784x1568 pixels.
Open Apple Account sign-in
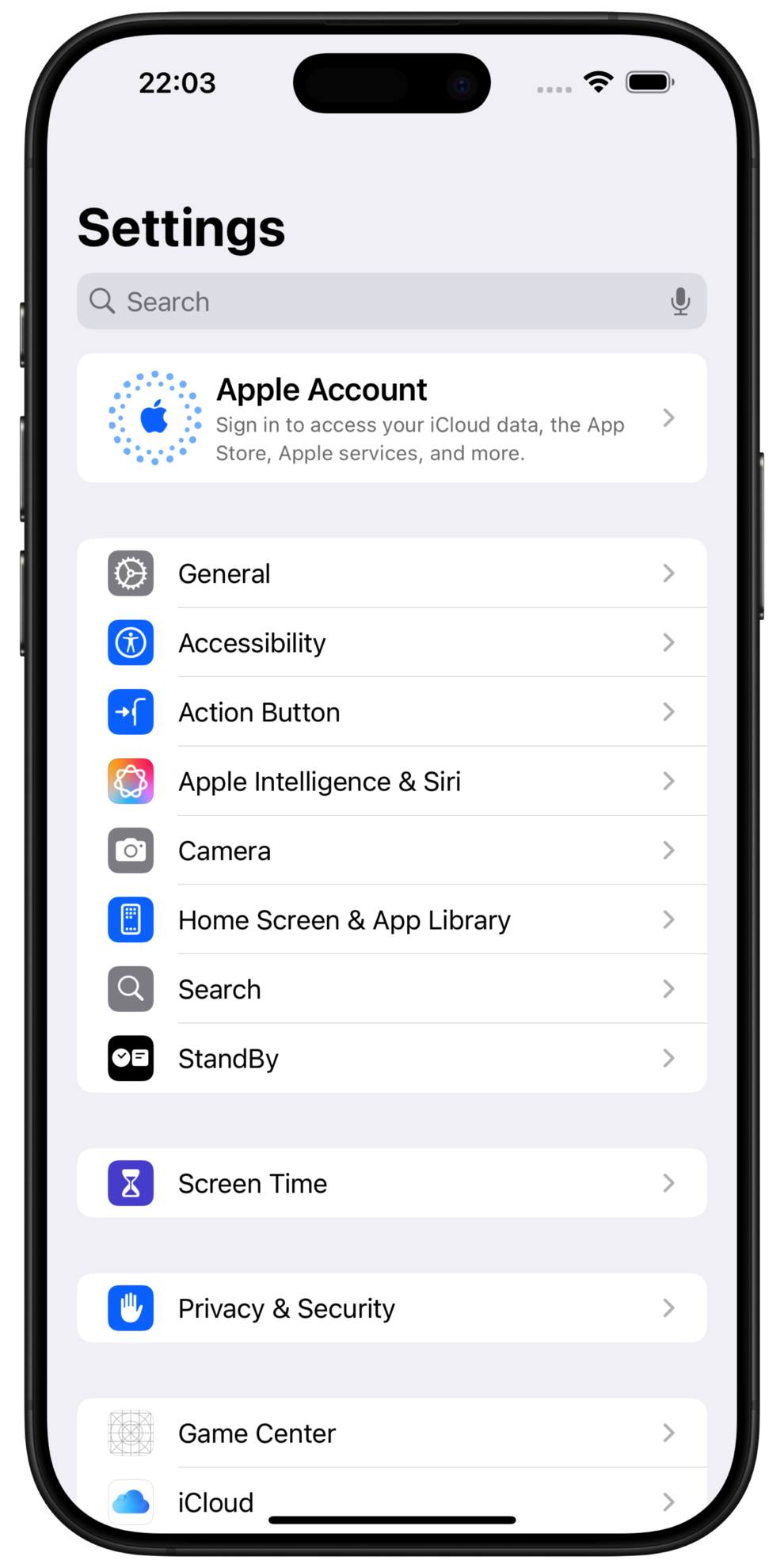click(x=391, y=418)
